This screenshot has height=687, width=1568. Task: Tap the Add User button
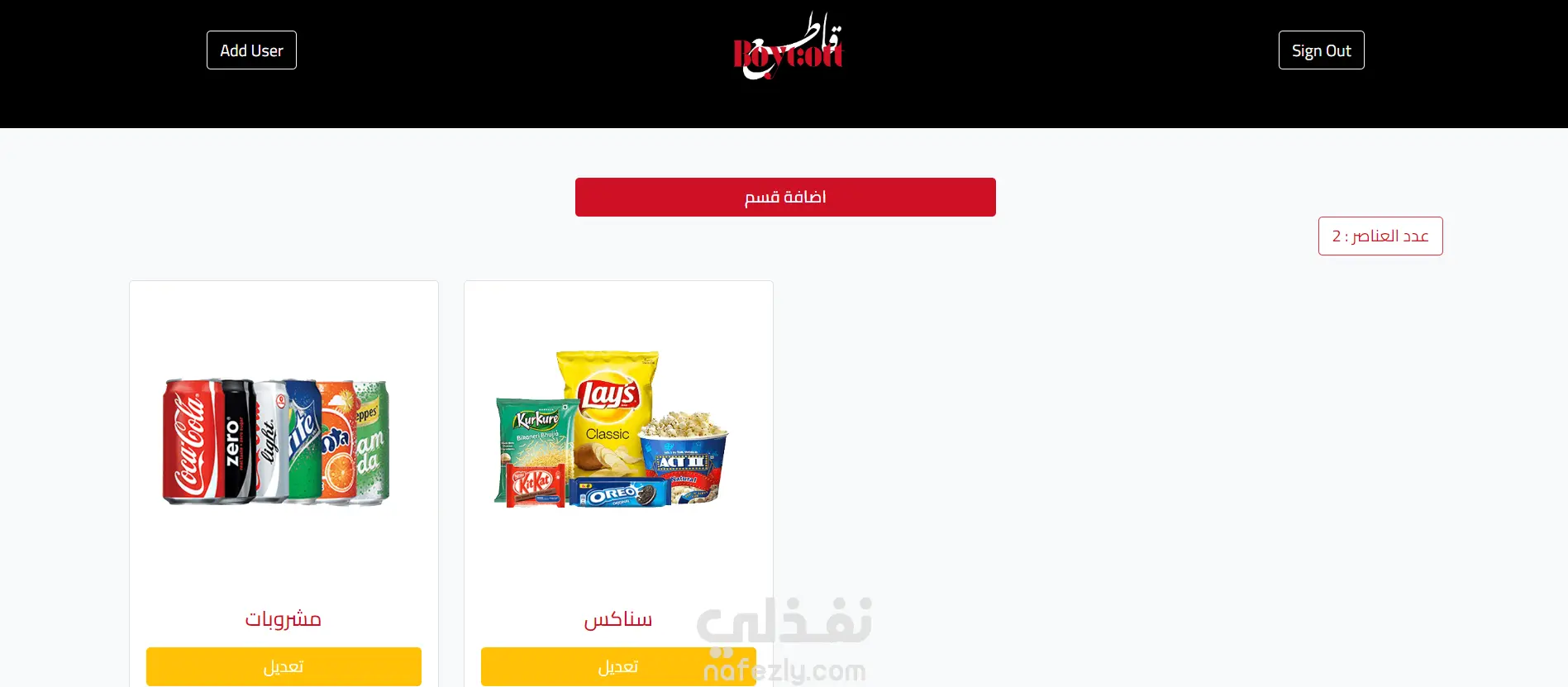251,50
